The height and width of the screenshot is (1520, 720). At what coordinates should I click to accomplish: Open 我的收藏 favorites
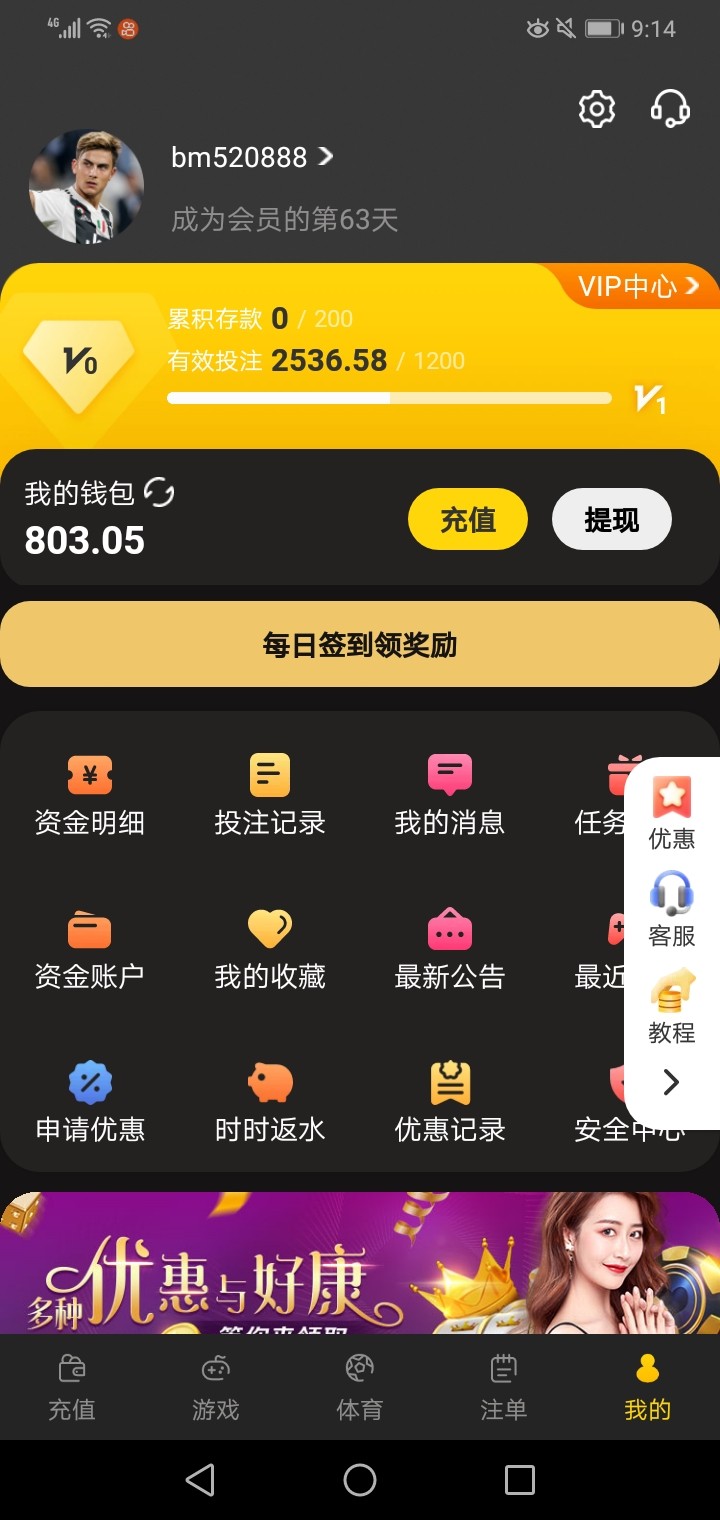click(268, 948)
